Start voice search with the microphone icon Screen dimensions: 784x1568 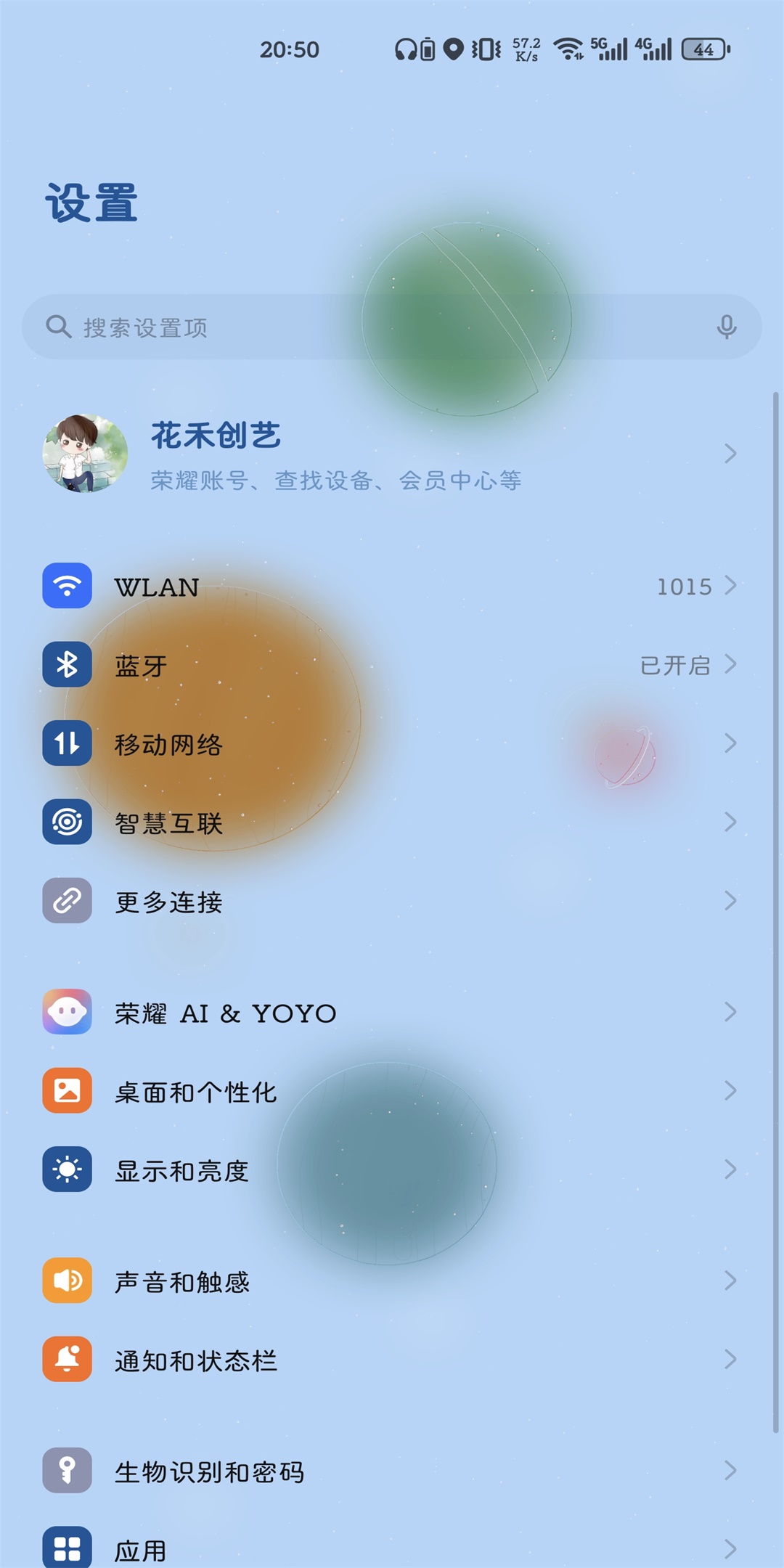[x=727, y=327]
